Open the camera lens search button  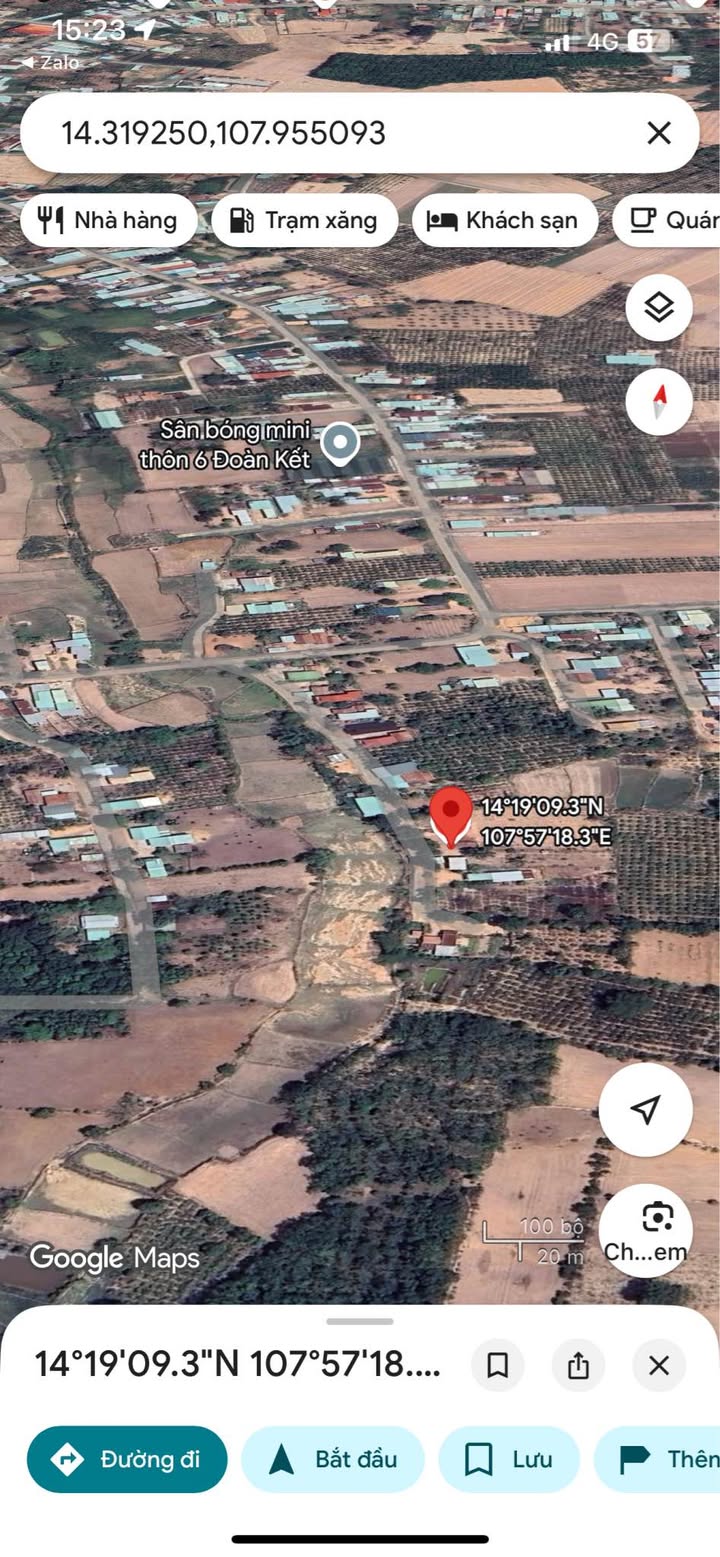pyautogui.click(x=646, y=1229)
